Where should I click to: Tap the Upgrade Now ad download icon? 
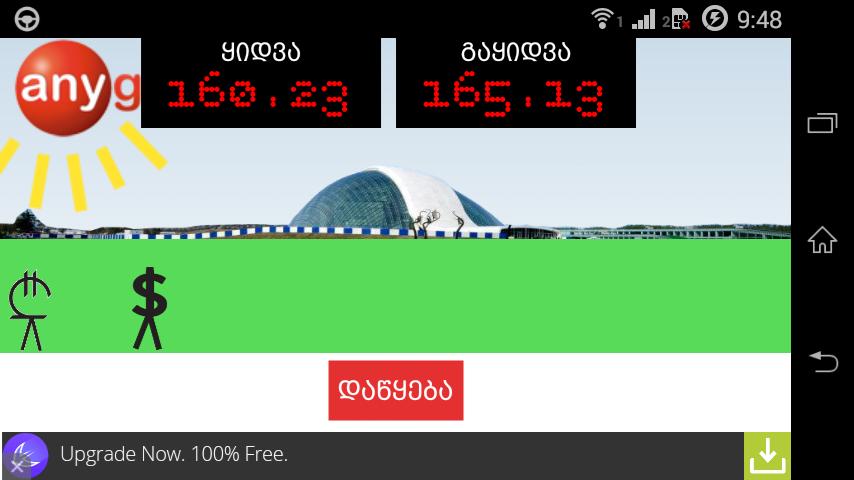pos(767,456)
